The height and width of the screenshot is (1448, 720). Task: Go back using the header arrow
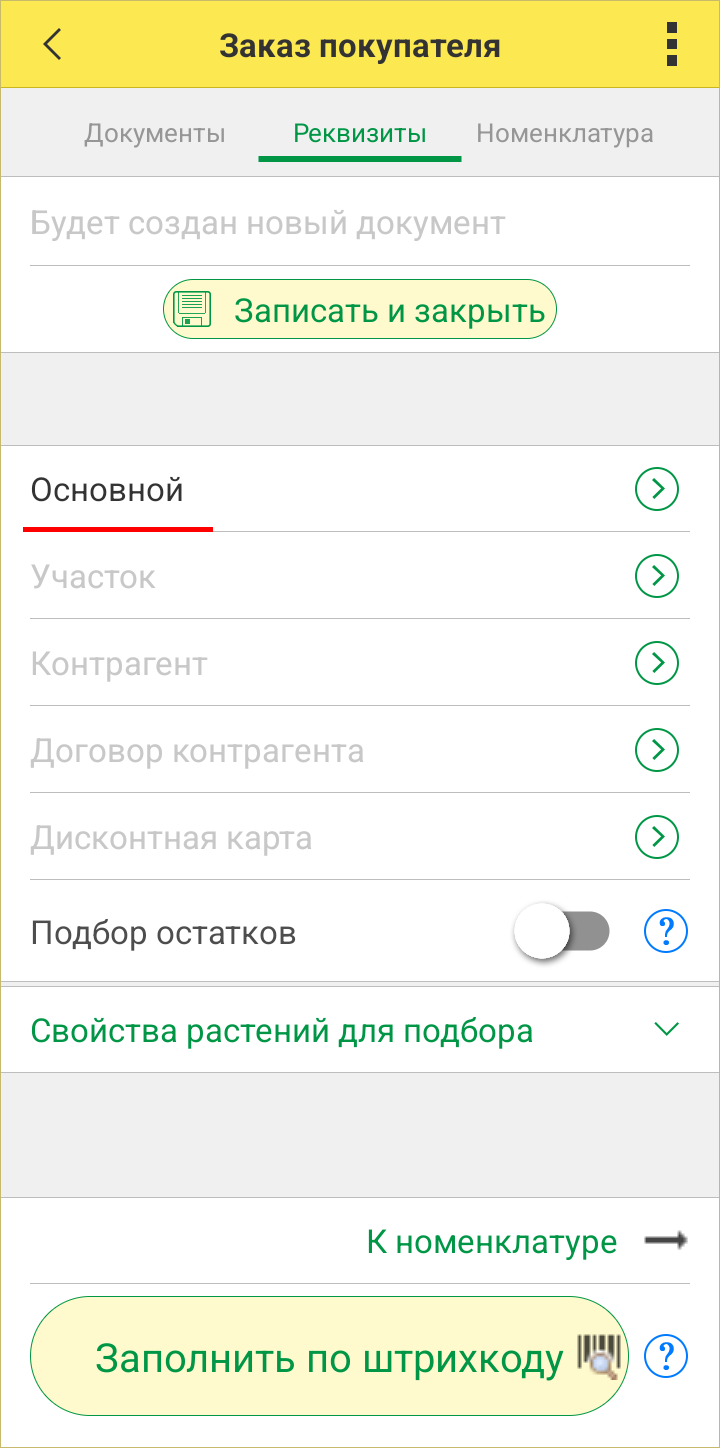coord(53,45)
